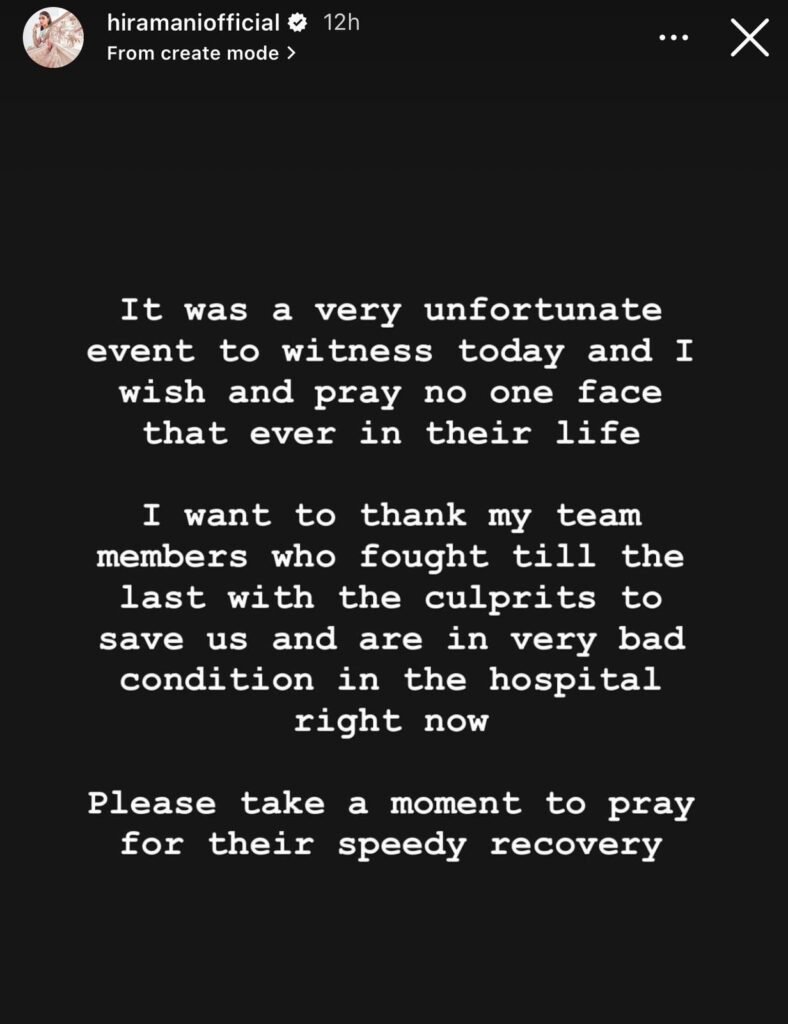
Task: Open the three-dot story options menu
Action: [674, 38]
